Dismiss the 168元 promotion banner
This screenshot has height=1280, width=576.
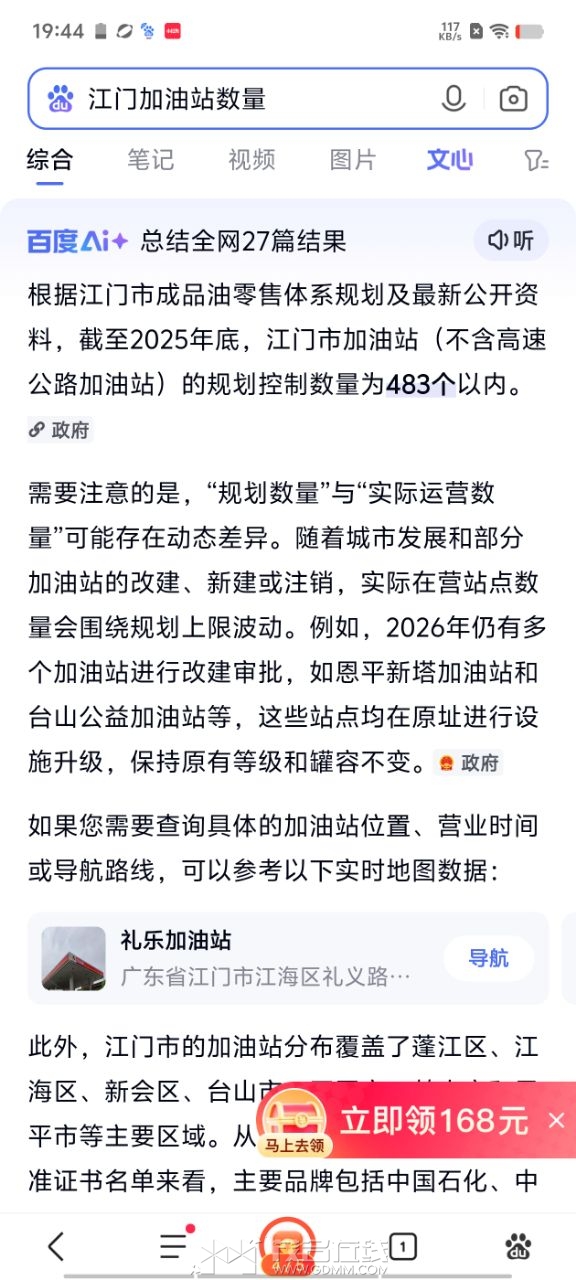point(556,1121)
